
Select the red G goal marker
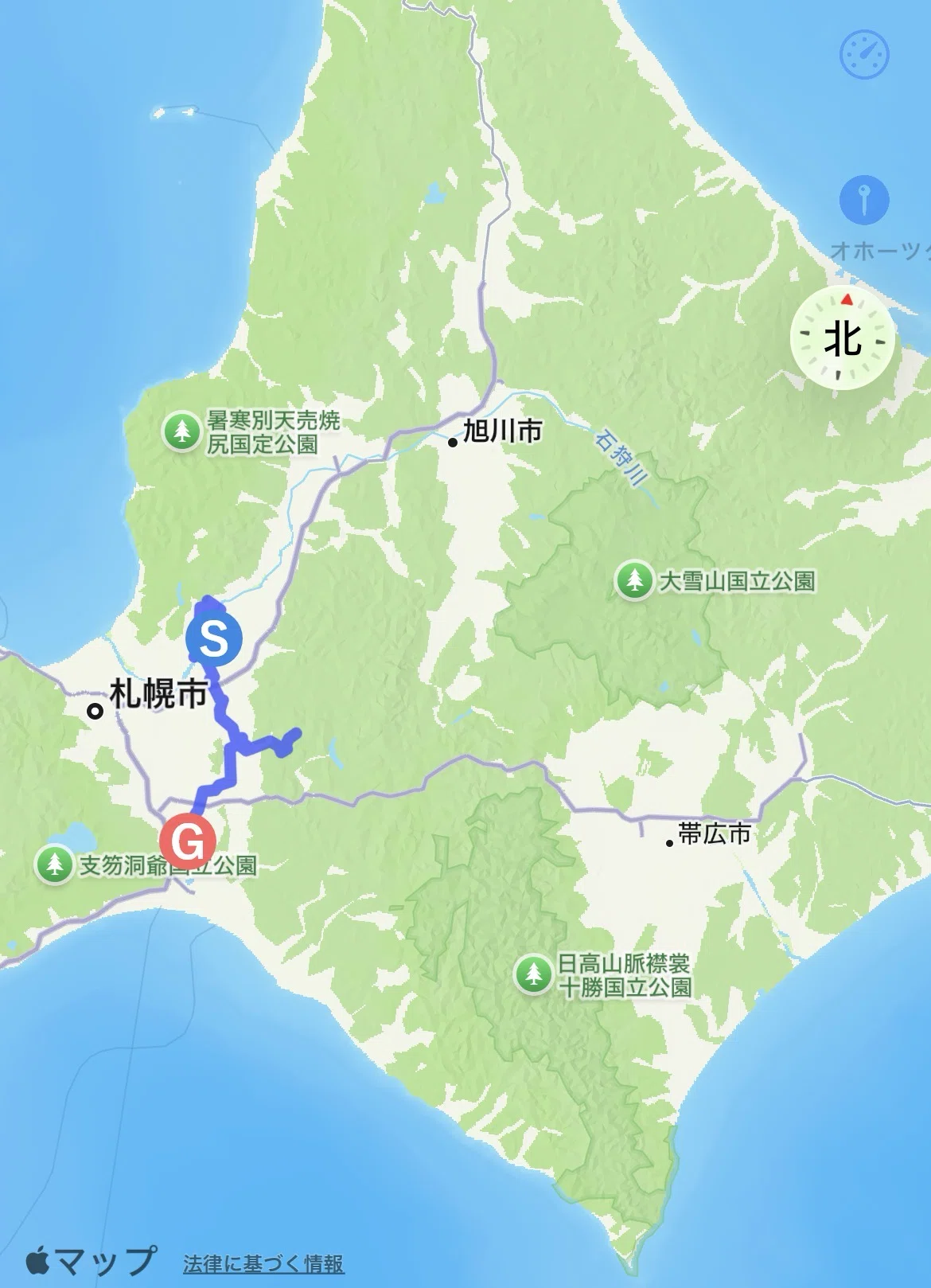click(x=188, y=841)
